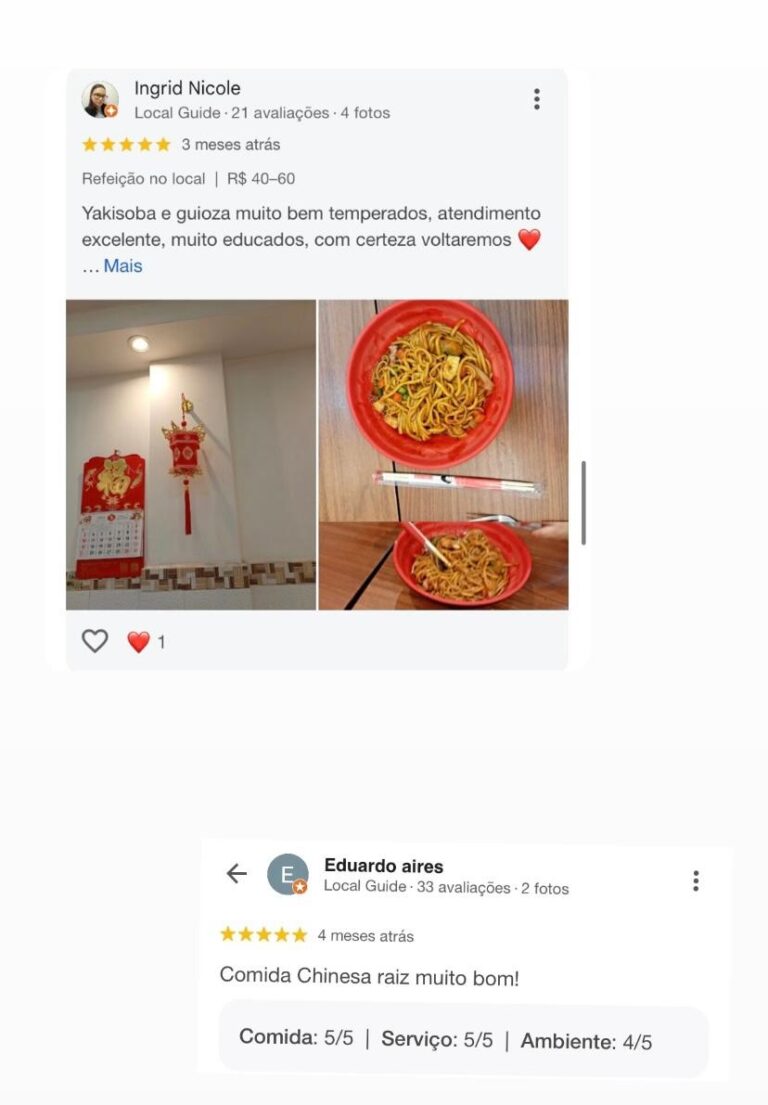Open Ingrid Nicole's profile photo
Screen dimensions: 768x1105
99,98
